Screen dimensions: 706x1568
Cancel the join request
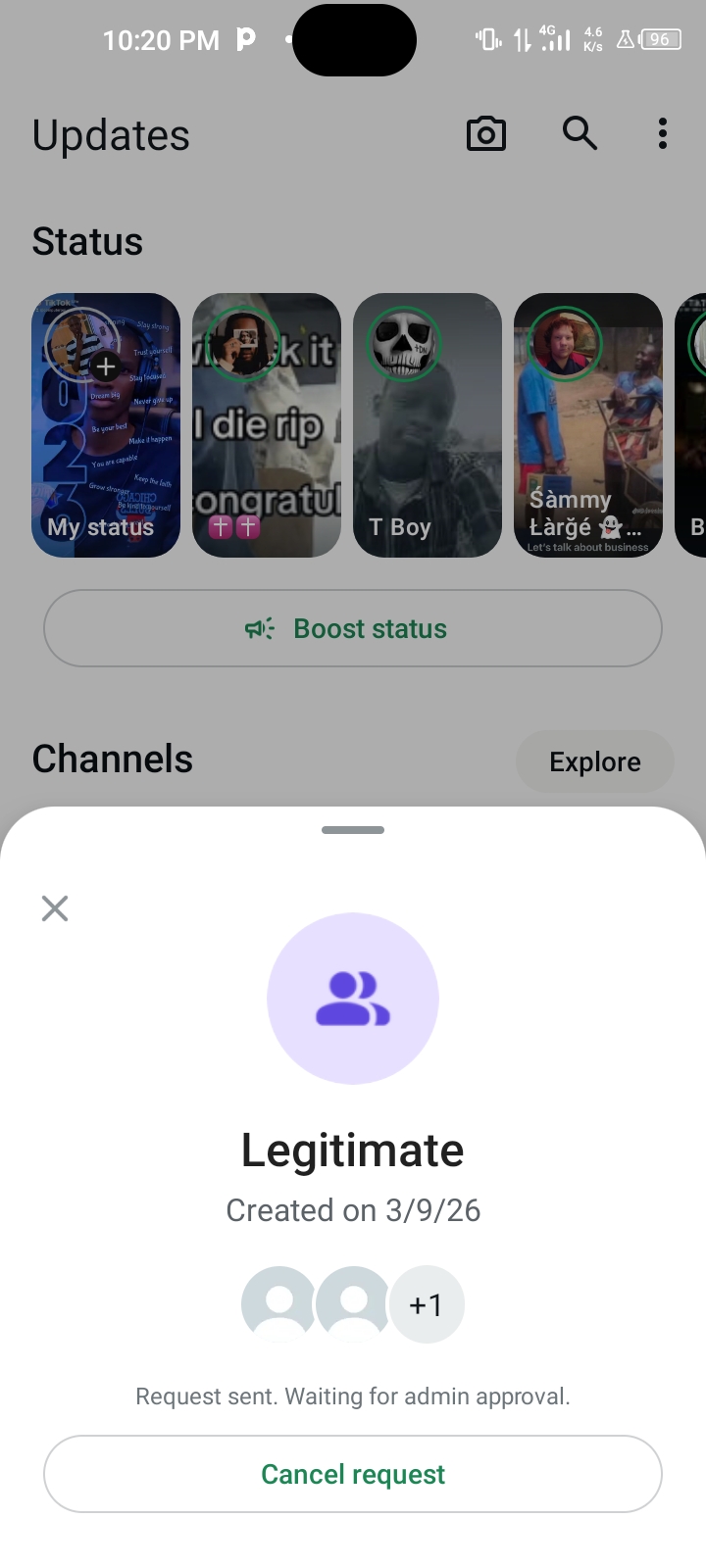pos(353,1474)
